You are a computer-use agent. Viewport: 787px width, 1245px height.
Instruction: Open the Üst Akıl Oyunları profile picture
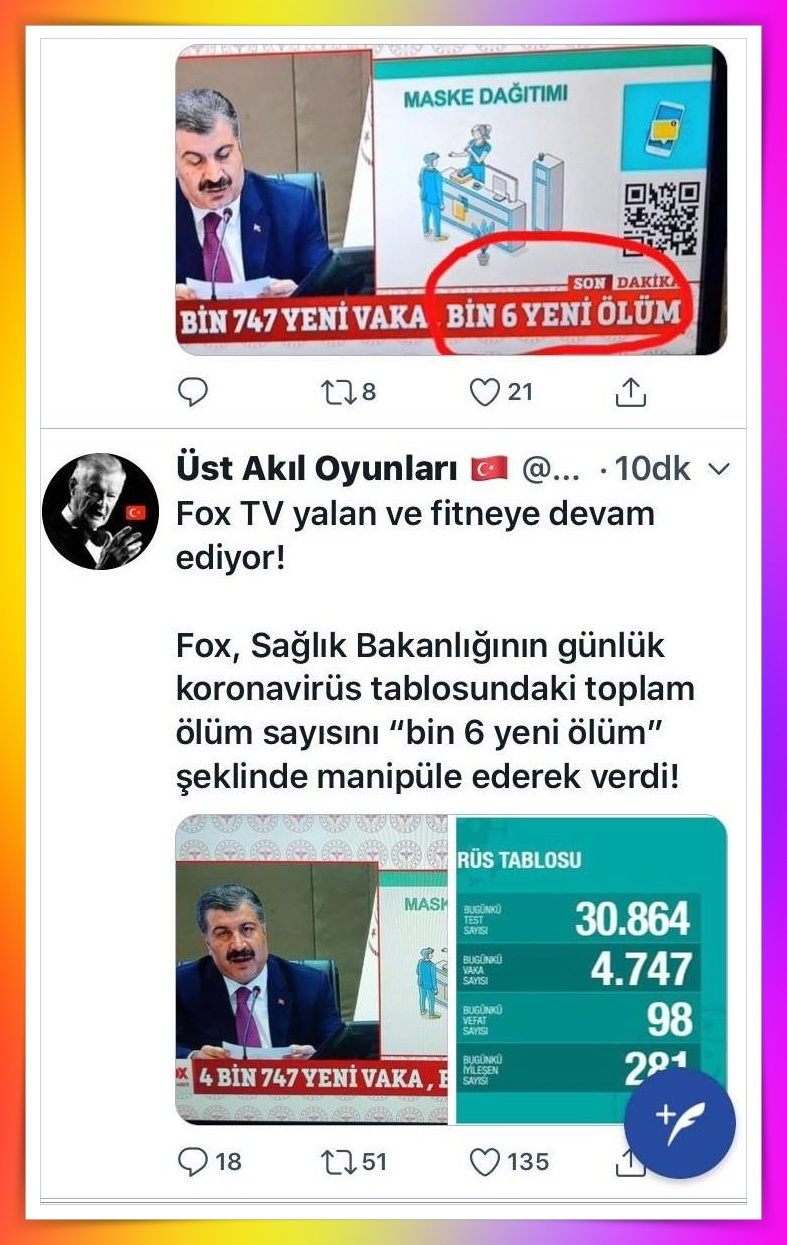tap(100, 512)
